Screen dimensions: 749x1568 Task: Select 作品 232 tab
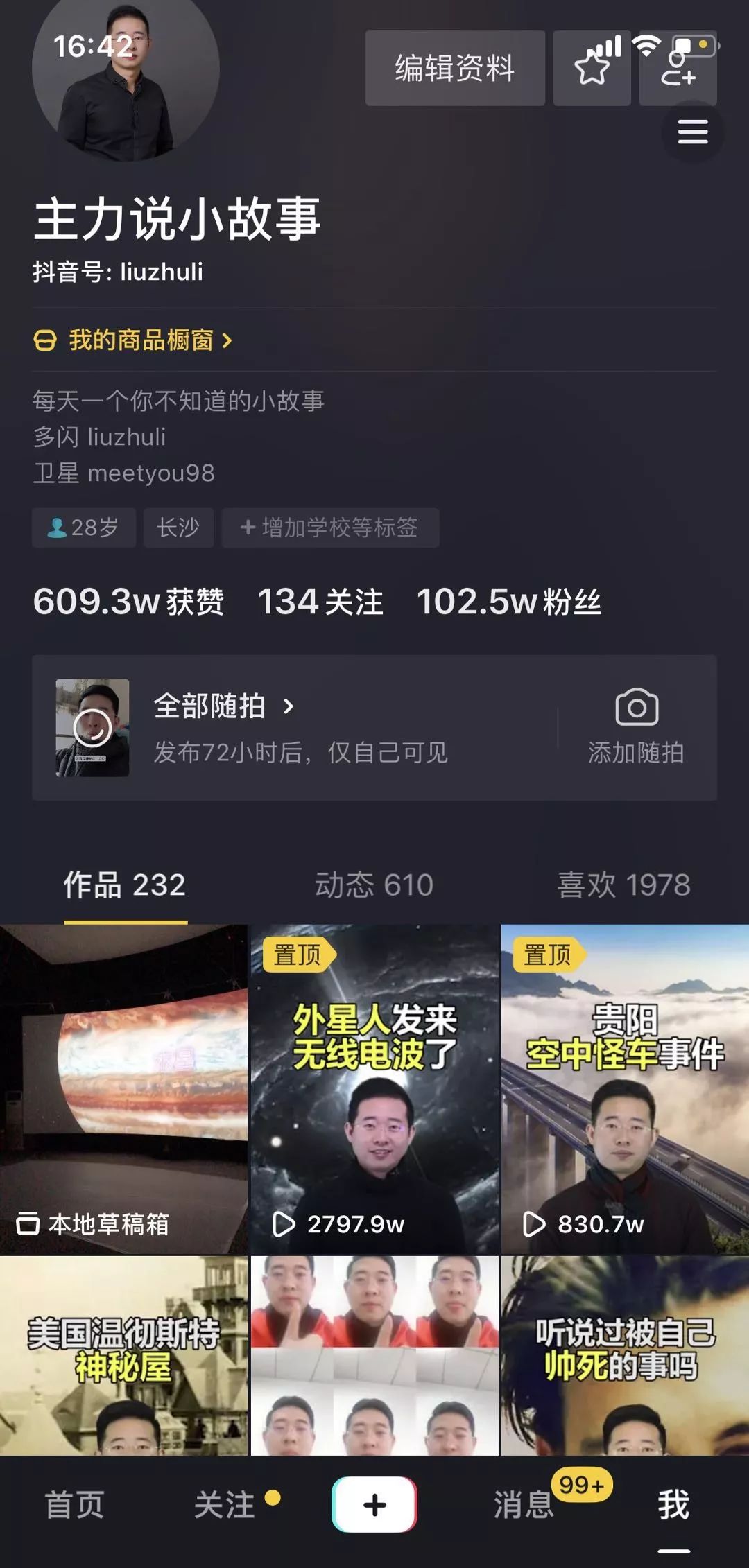pyautogui.click(x=125, y=885)
